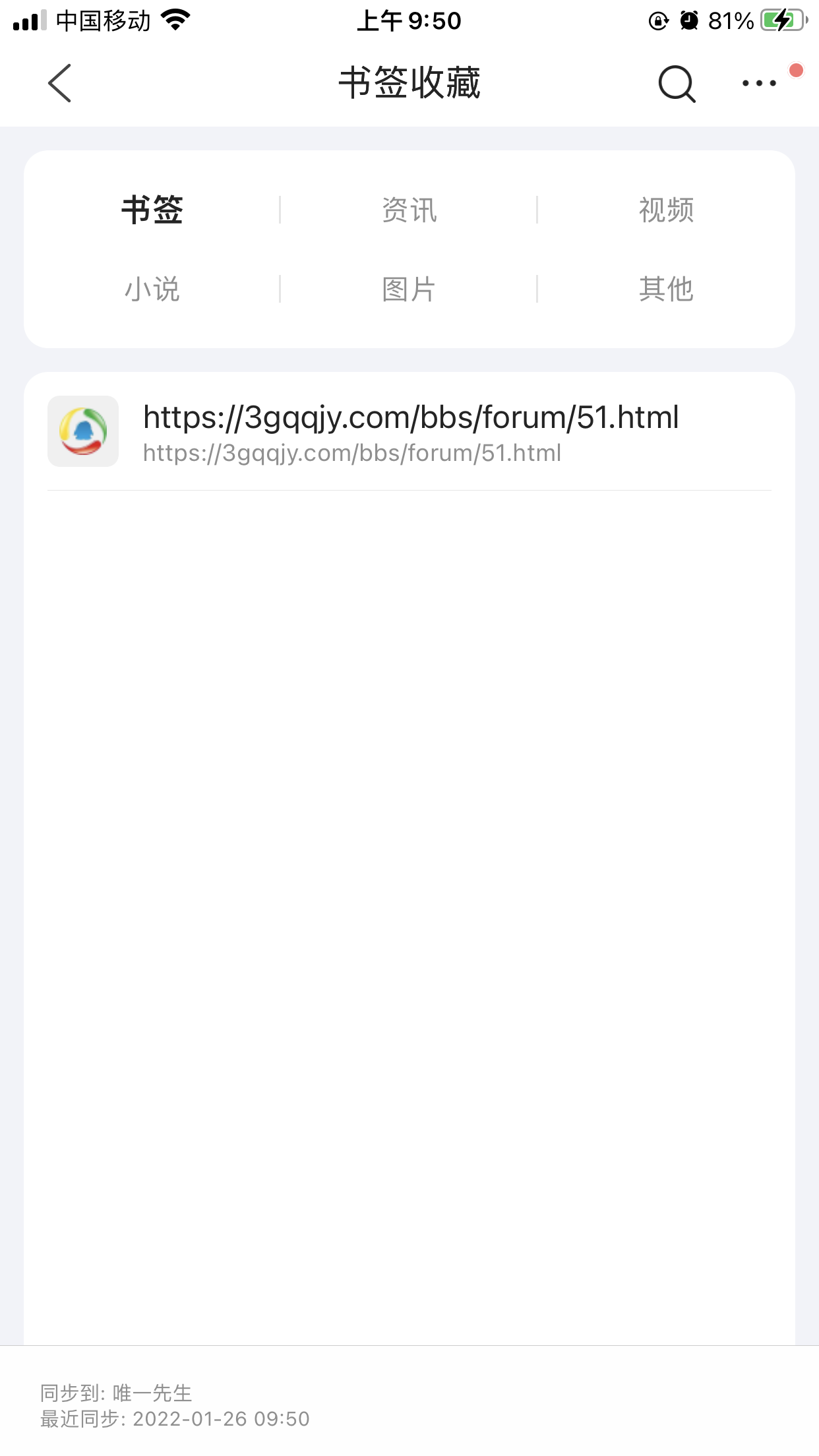Open the 3gqqjy.com forum bookmark
Screen dimensions: 819x1456
click(410, 432)
